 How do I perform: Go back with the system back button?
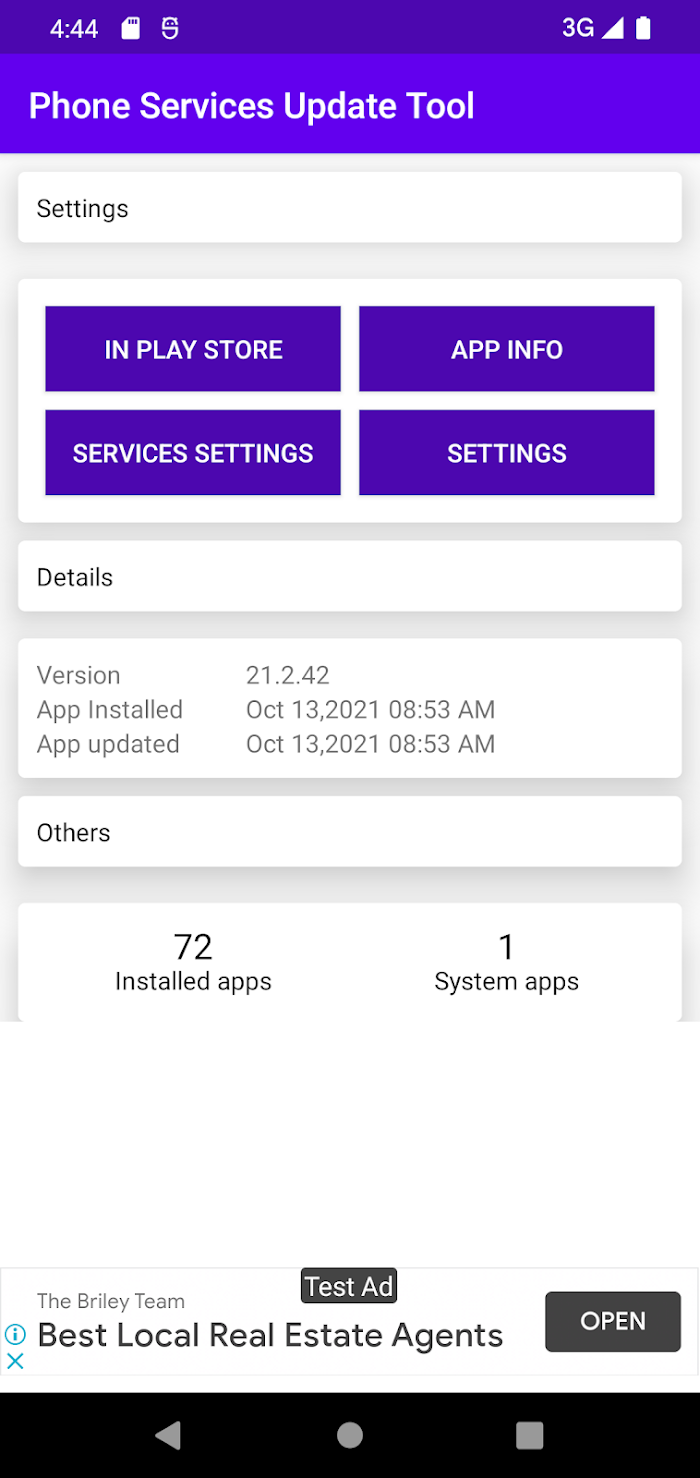(169, 1436)
